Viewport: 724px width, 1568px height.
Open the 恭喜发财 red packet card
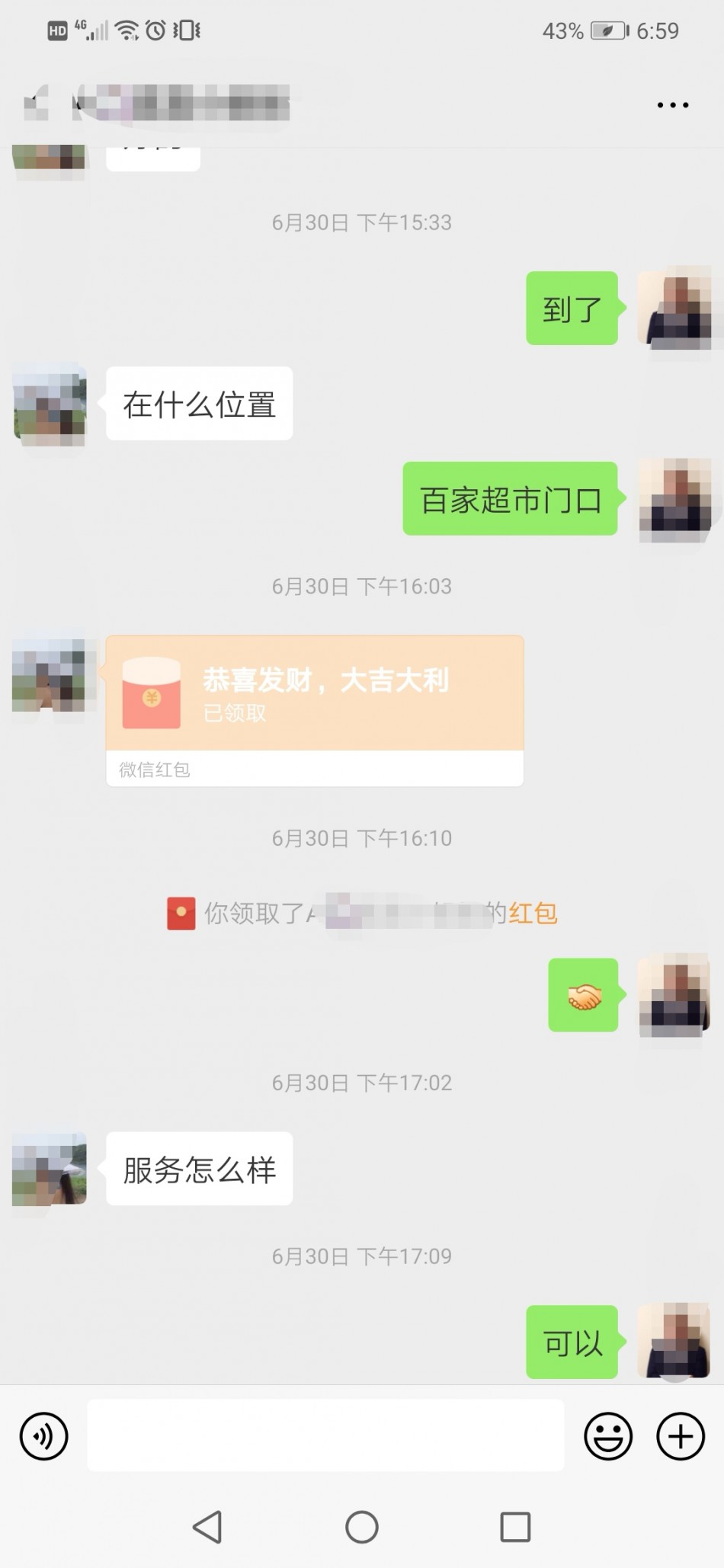[314, 693]
